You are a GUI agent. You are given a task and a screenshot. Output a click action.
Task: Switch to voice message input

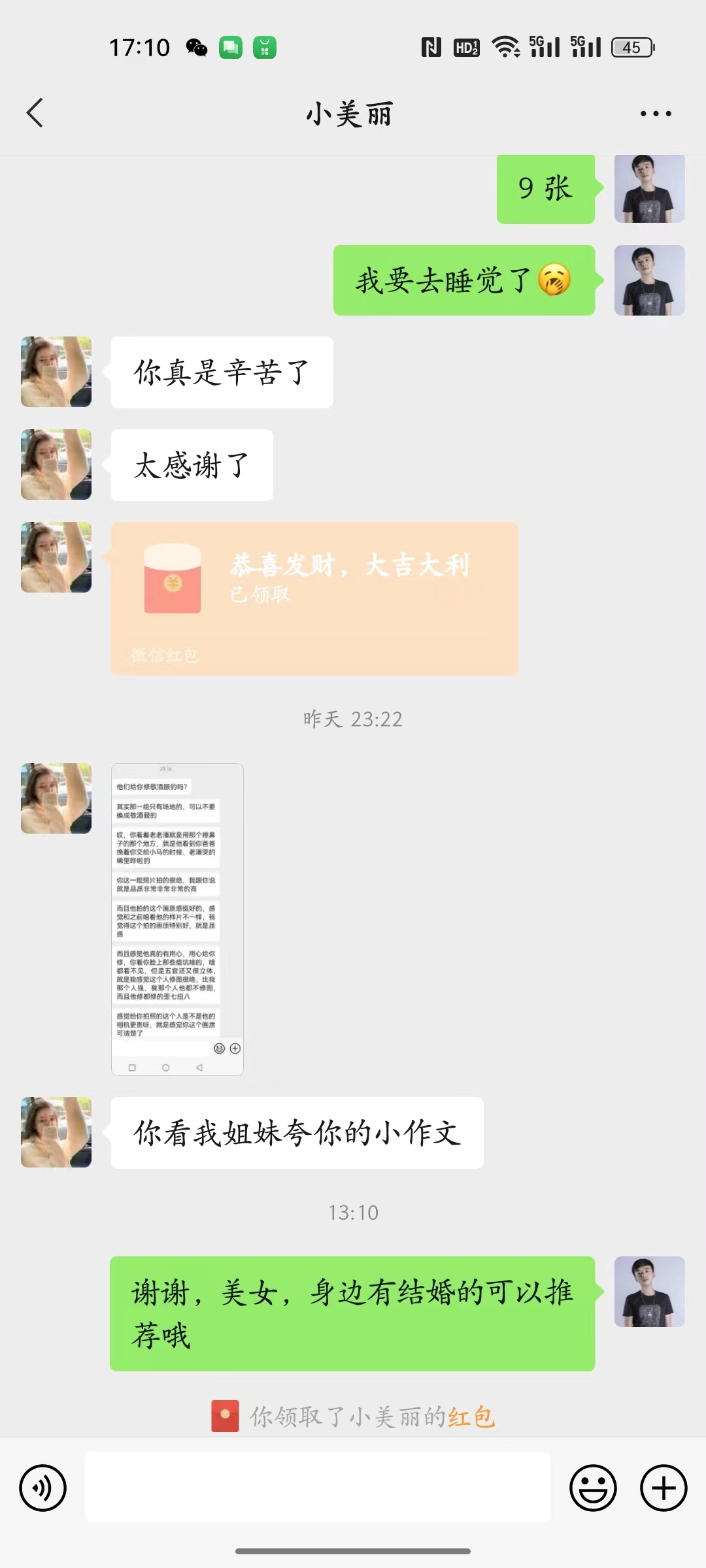click(x=43, y=1488)
